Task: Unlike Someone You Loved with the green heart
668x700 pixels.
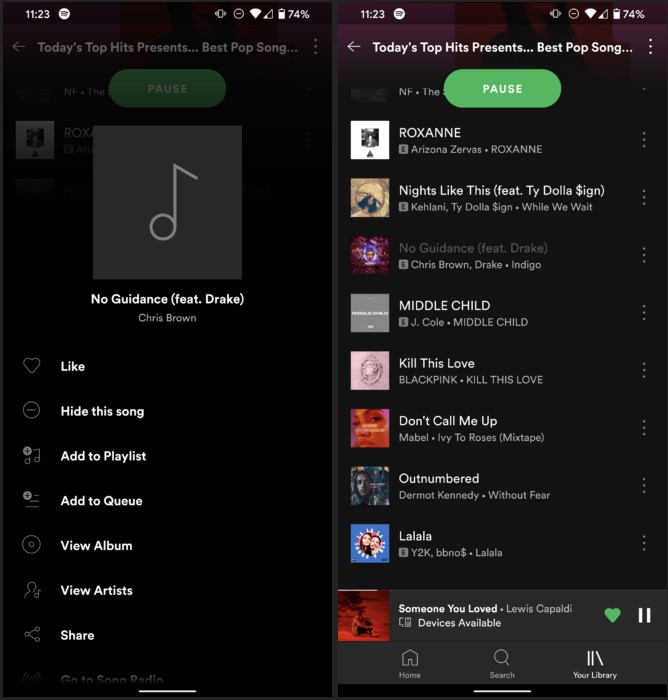Action: [x=612, y=615]
